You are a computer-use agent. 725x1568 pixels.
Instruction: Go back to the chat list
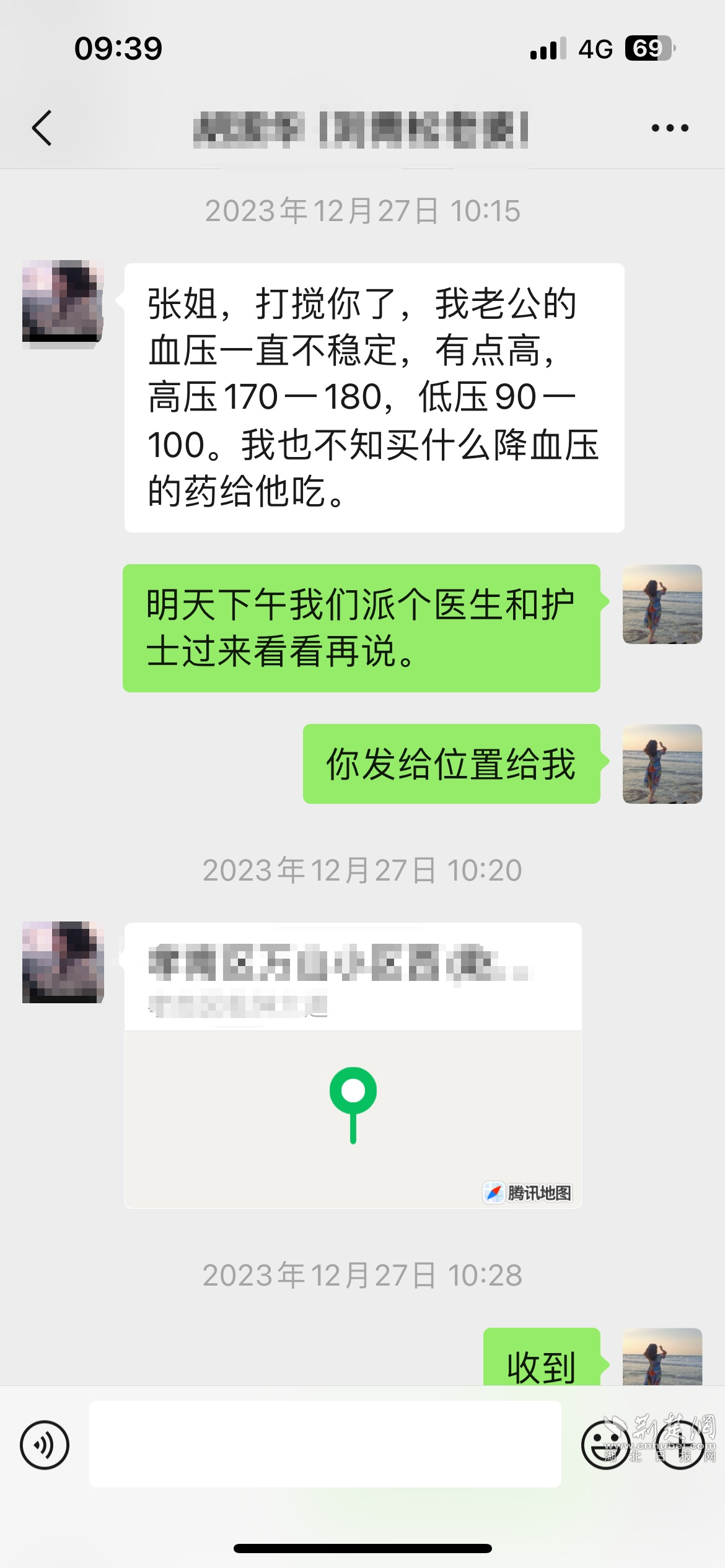point(42,128)
